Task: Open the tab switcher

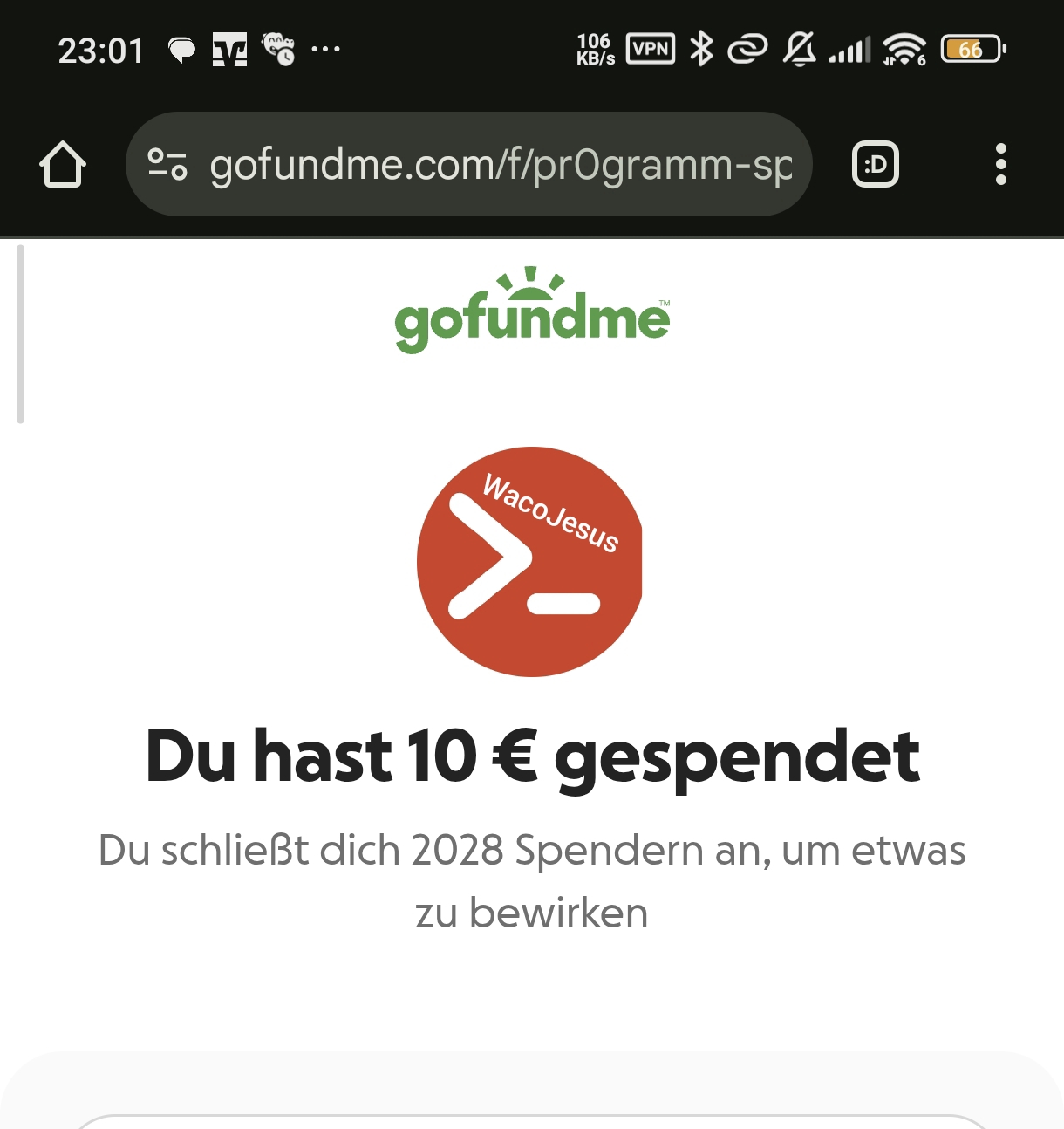Action: 875,164
